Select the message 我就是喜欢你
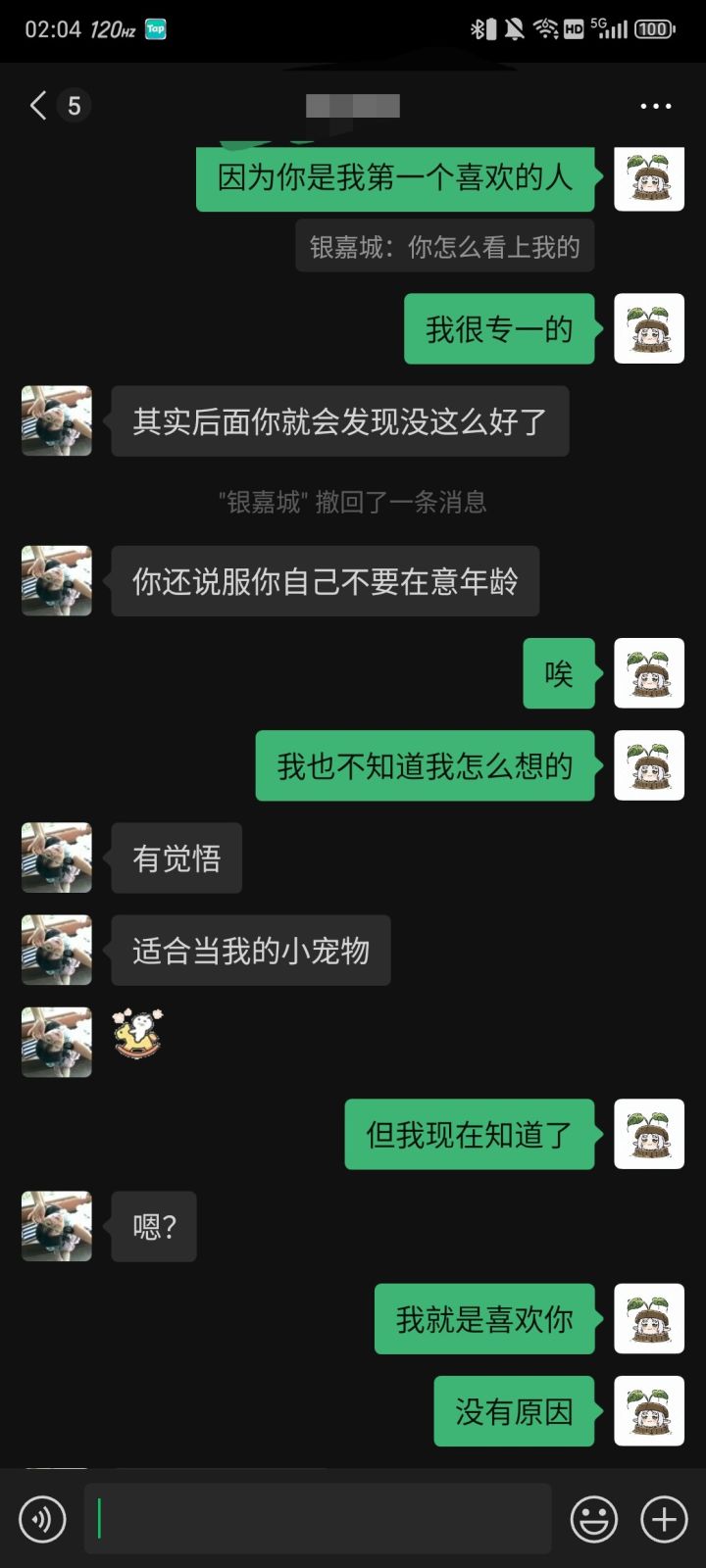 [483, 1318]
